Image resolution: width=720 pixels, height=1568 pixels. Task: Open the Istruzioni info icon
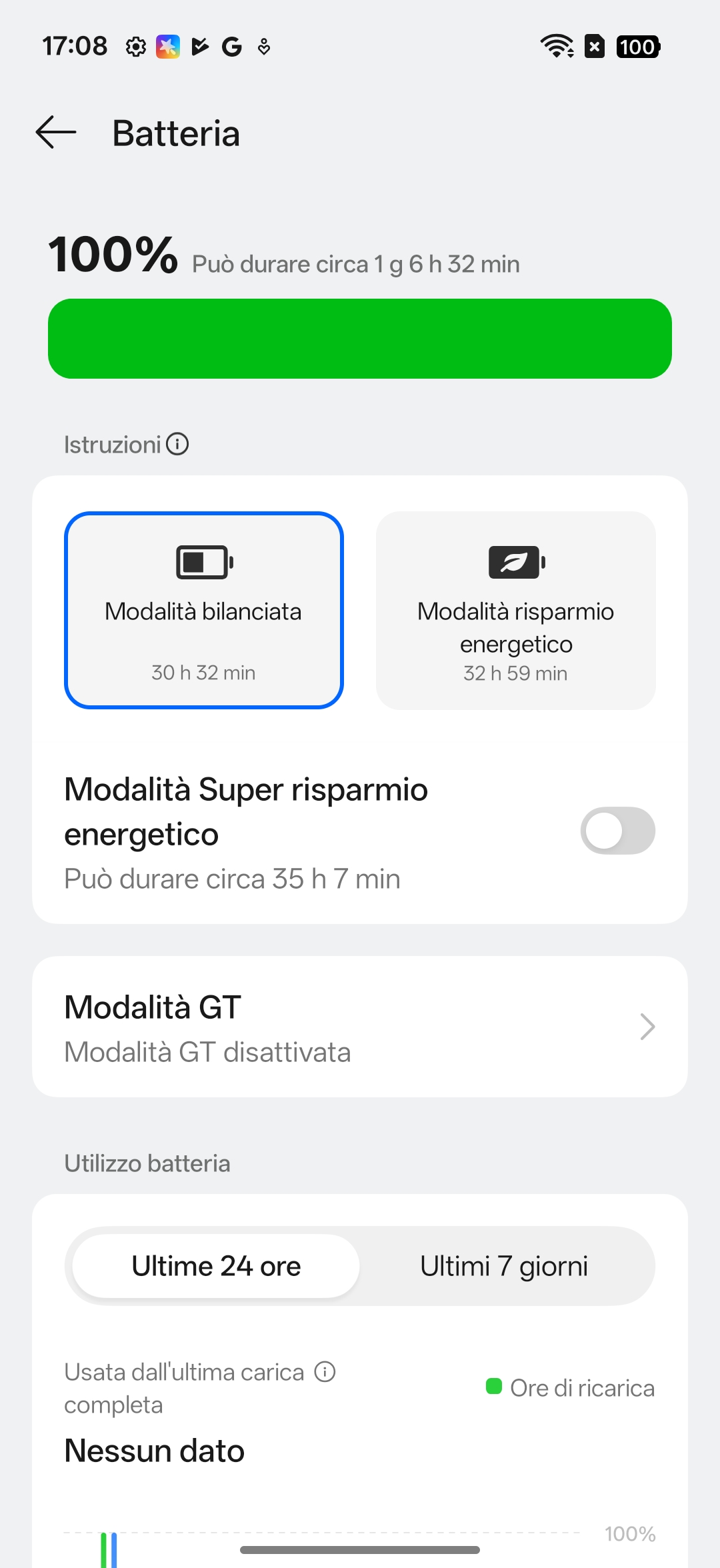(177, 444)
